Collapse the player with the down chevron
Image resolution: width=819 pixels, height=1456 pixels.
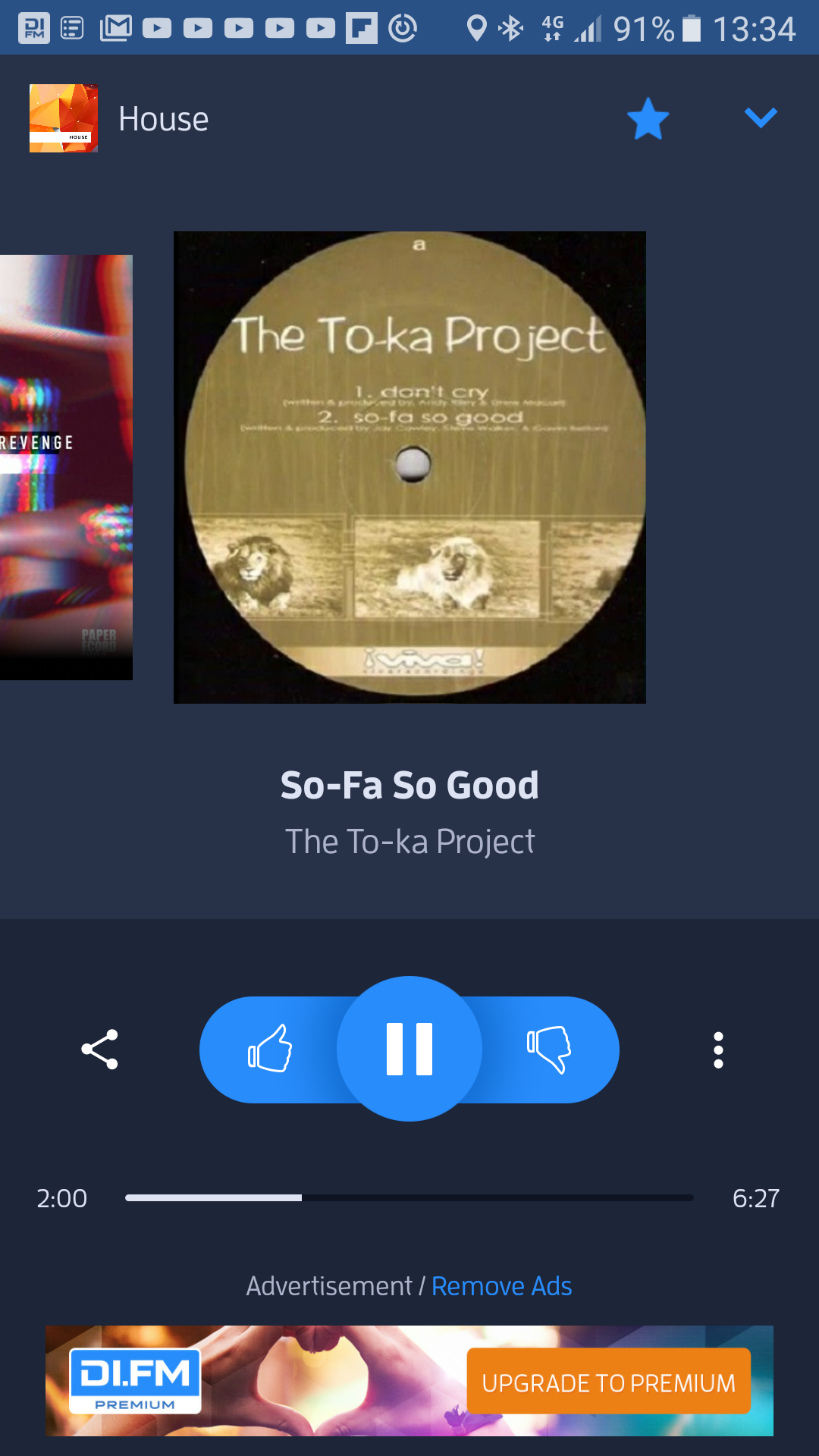761,118
